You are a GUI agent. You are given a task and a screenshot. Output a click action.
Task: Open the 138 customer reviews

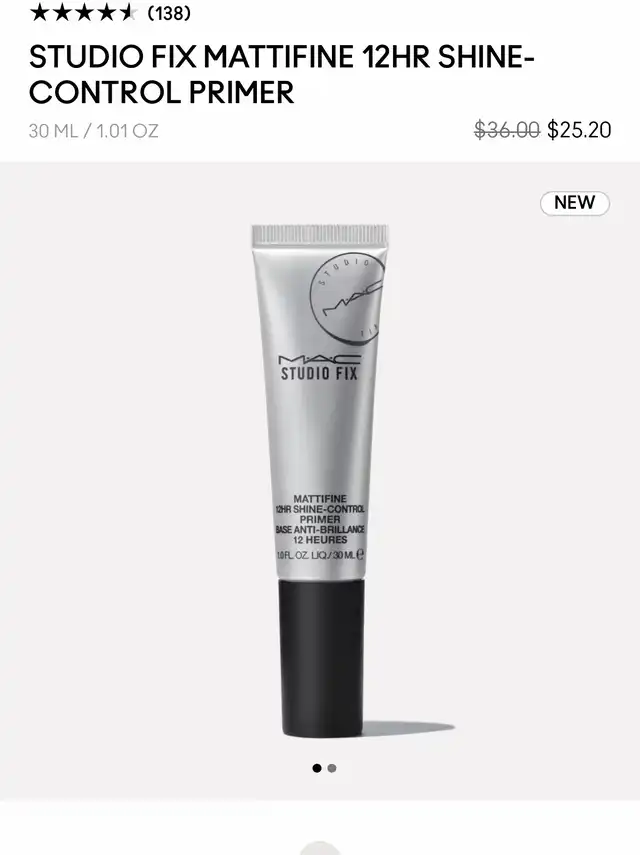point(168,14)
